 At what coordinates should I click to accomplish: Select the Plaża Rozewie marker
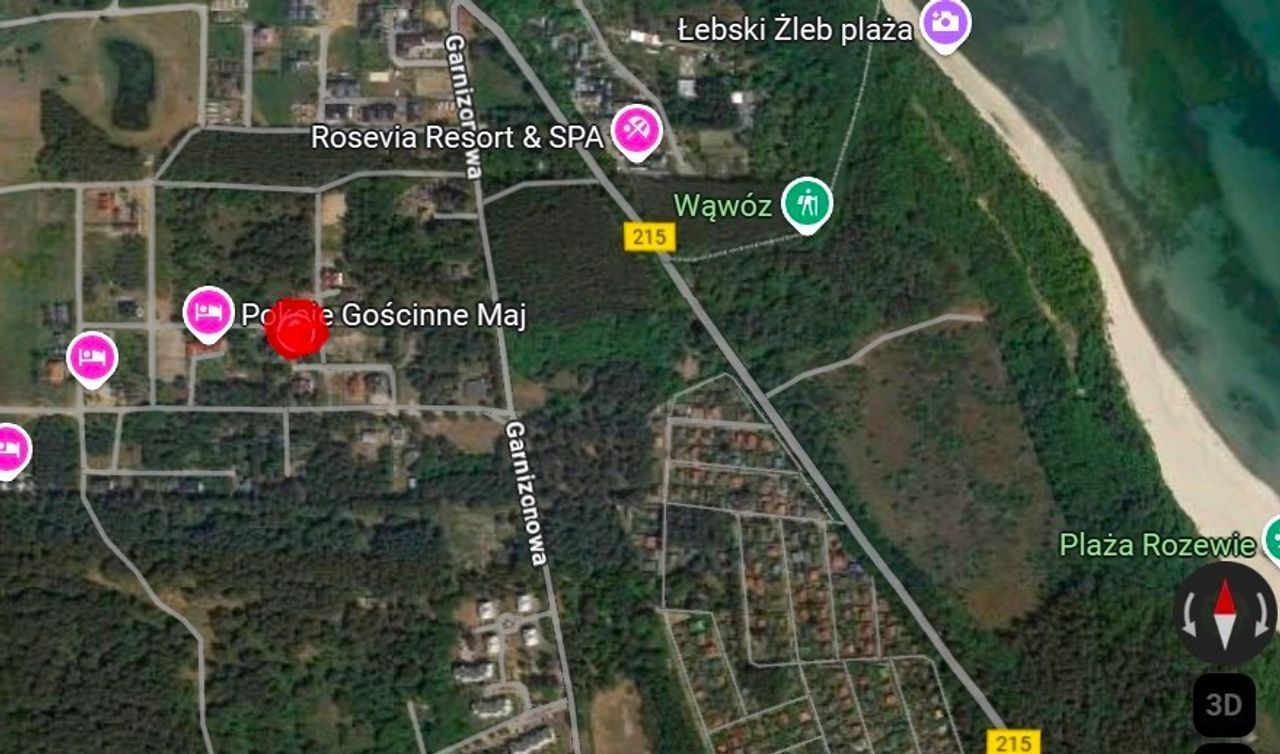pos(1272,540)
